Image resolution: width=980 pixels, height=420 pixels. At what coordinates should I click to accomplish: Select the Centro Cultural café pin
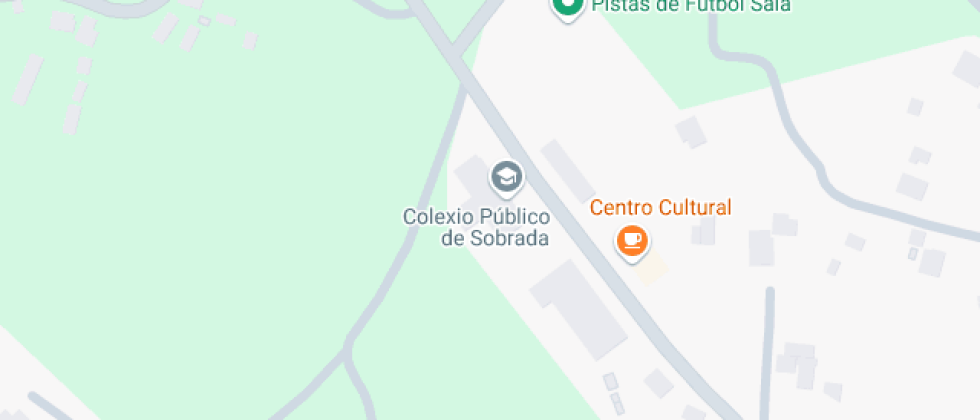[631, 240]
